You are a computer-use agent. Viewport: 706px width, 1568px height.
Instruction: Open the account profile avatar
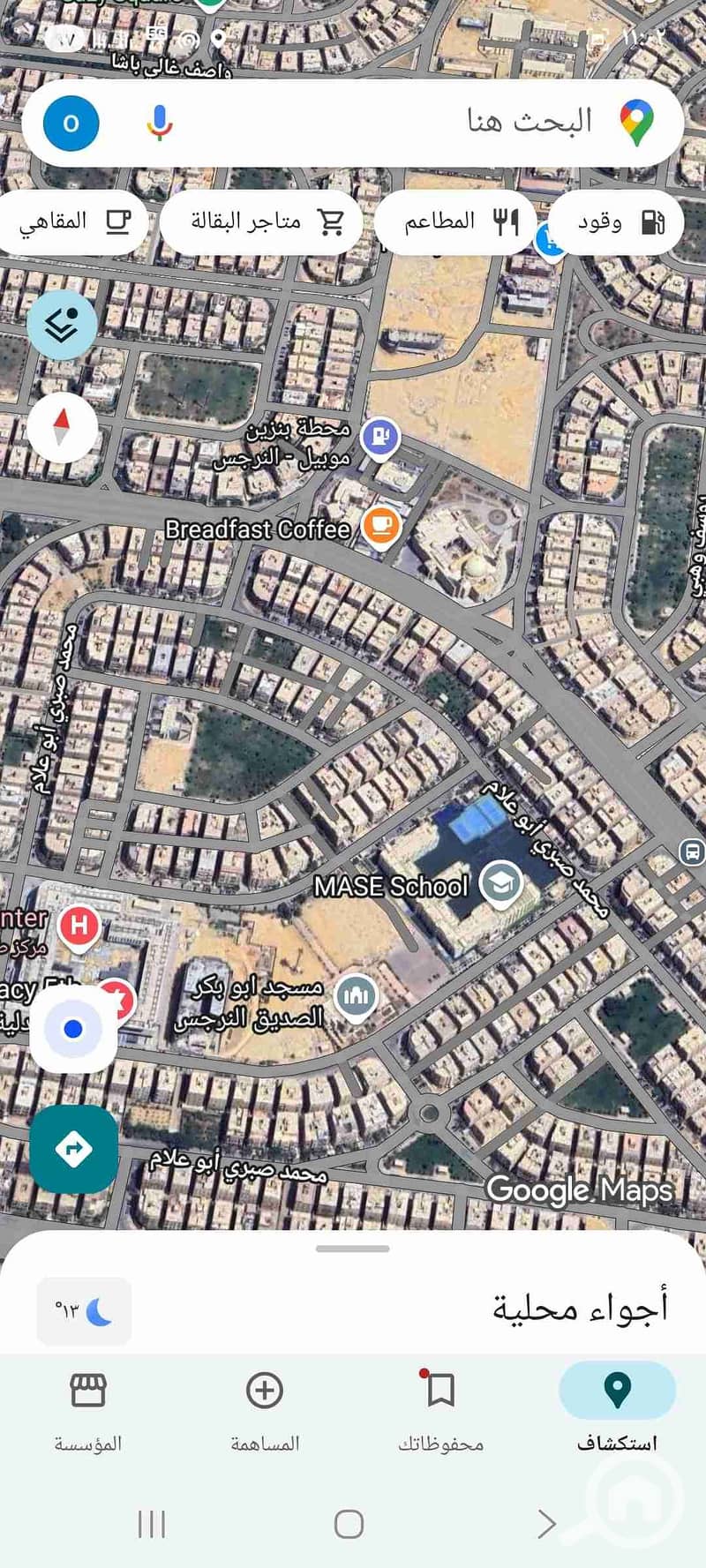click(71, 124)
